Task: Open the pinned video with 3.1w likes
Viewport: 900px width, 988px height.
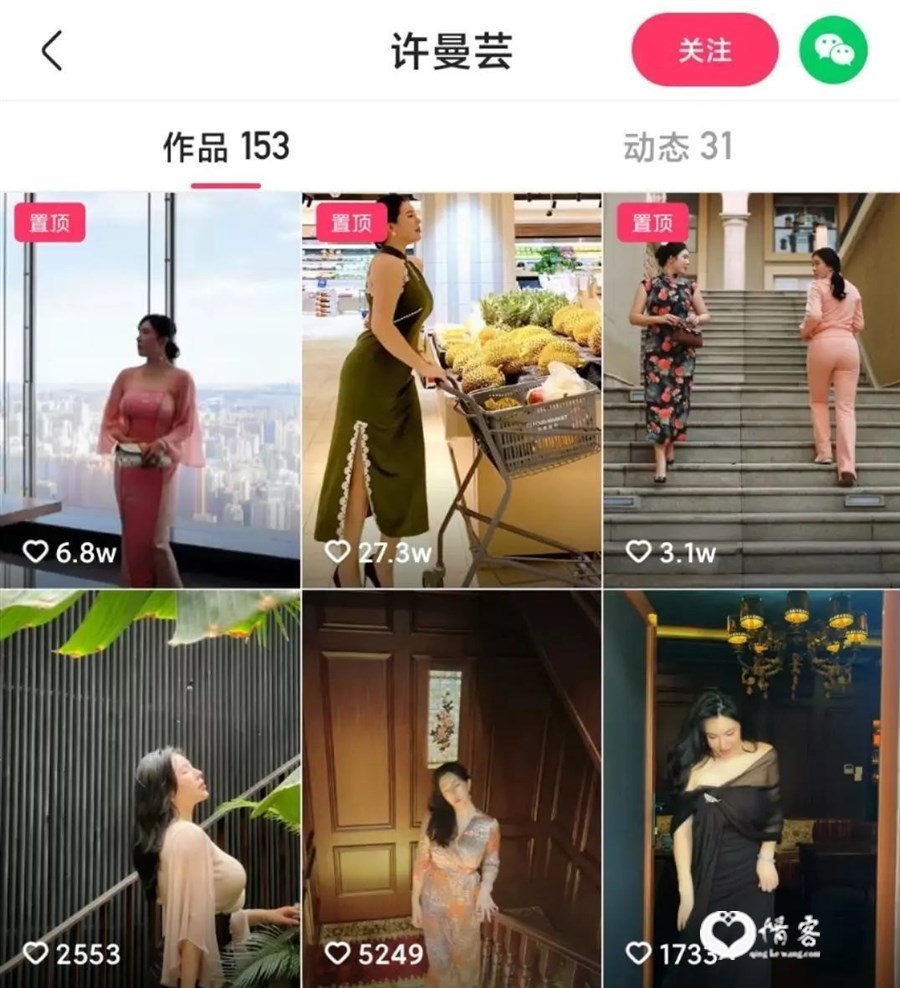Action: (x=751, y=390)
